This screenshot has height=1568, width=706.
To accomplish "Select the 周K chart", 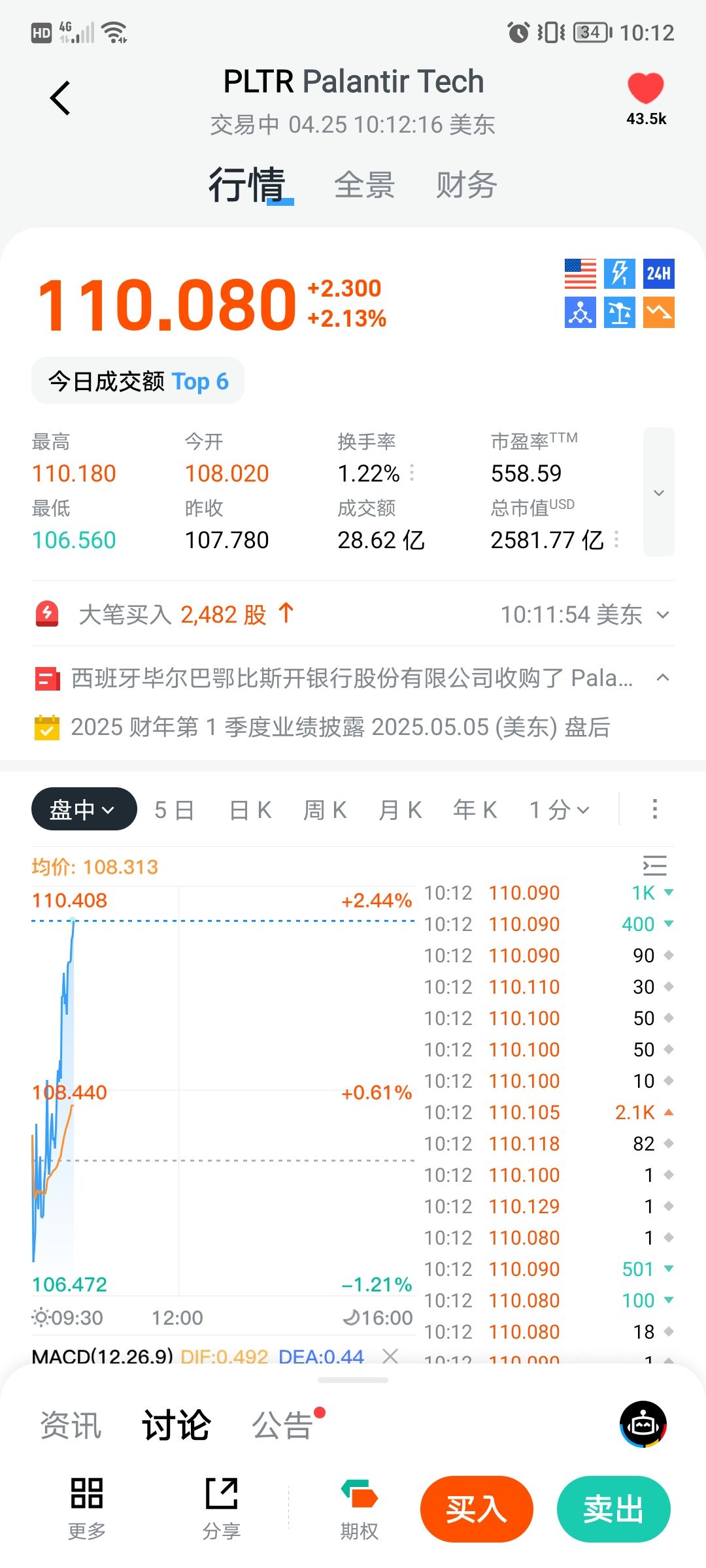I will 325,810.
